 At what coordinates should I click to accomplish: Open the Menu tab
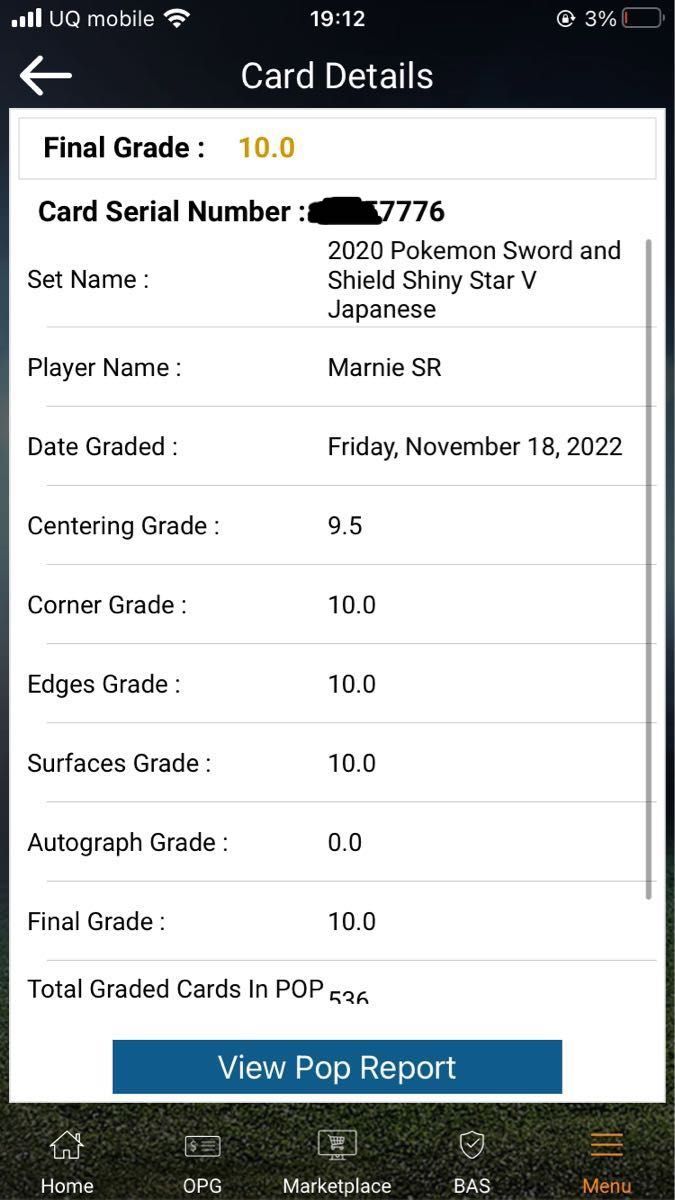pyautogui.click(x=607, y=1162)
